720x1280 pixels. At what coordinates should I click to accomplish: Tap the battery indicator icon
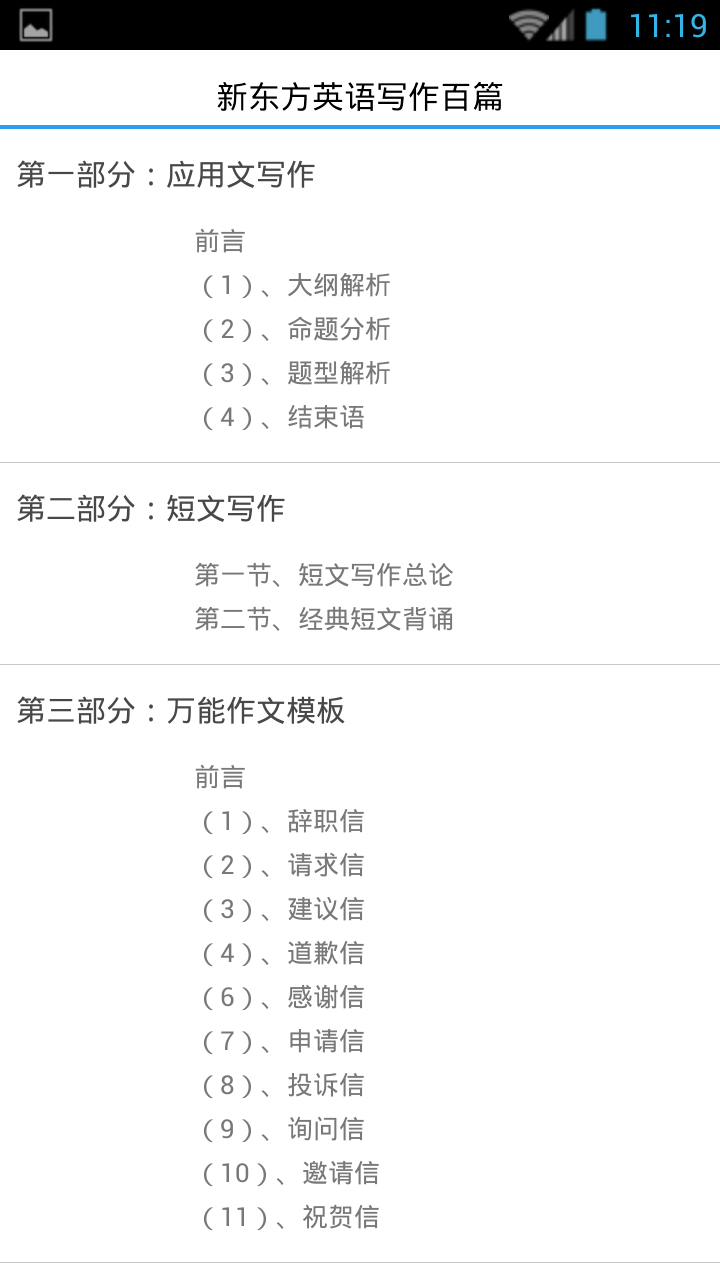click(594, 27)
